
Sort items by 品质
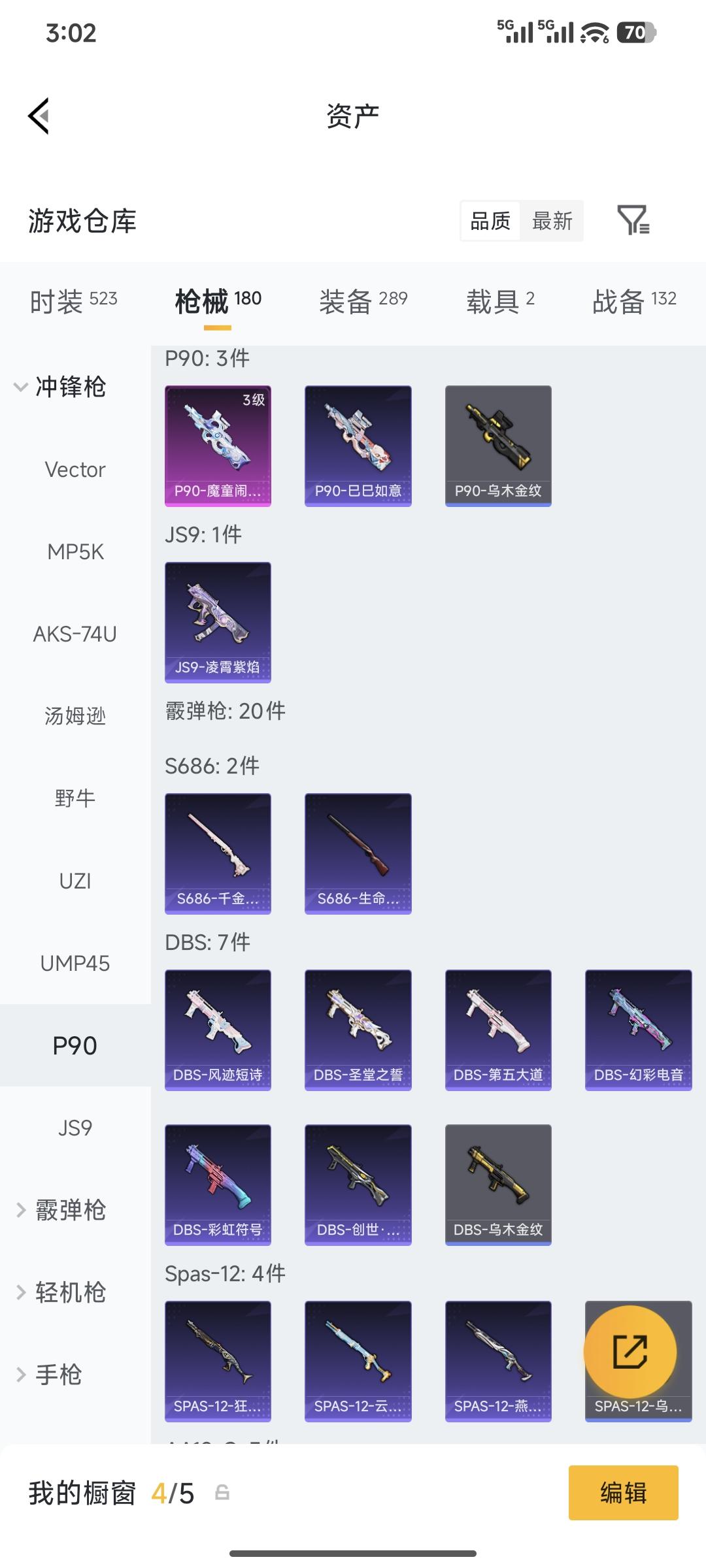pos(490,221)
